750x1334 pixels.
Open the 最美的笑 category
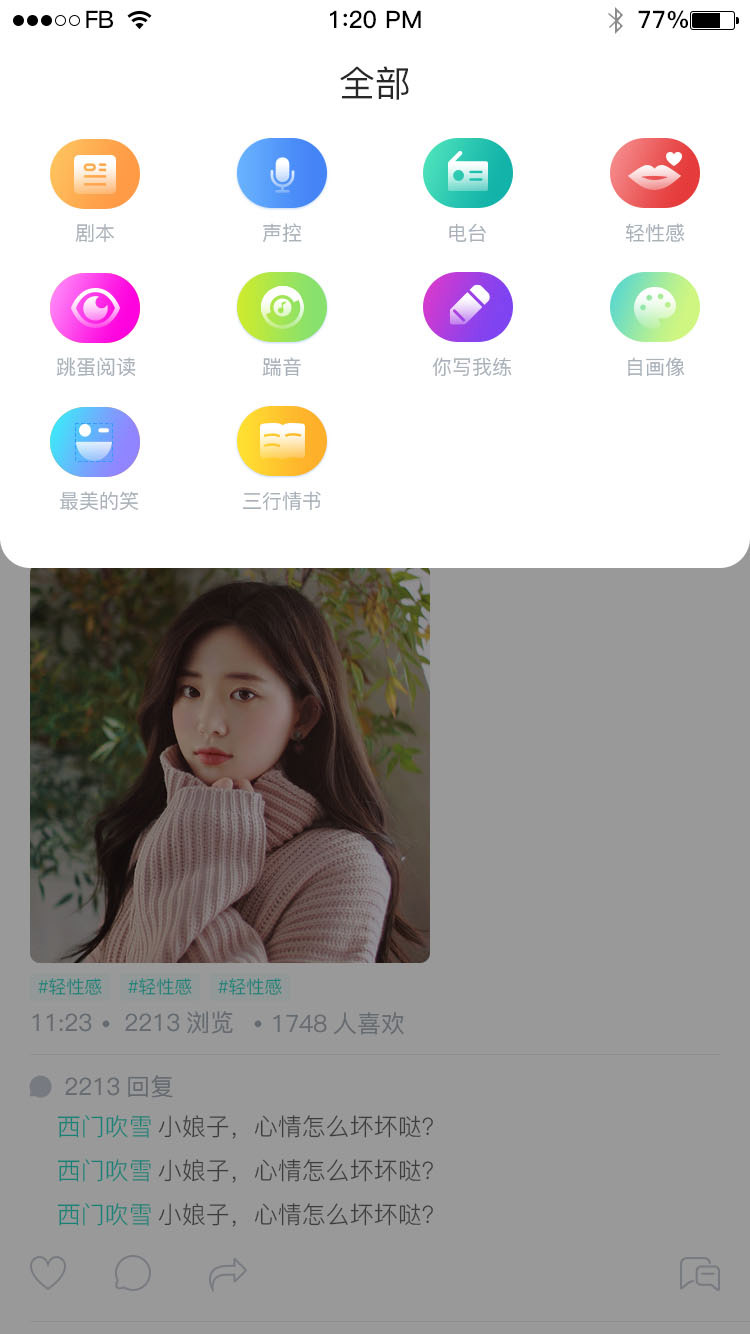pos(95,442)
